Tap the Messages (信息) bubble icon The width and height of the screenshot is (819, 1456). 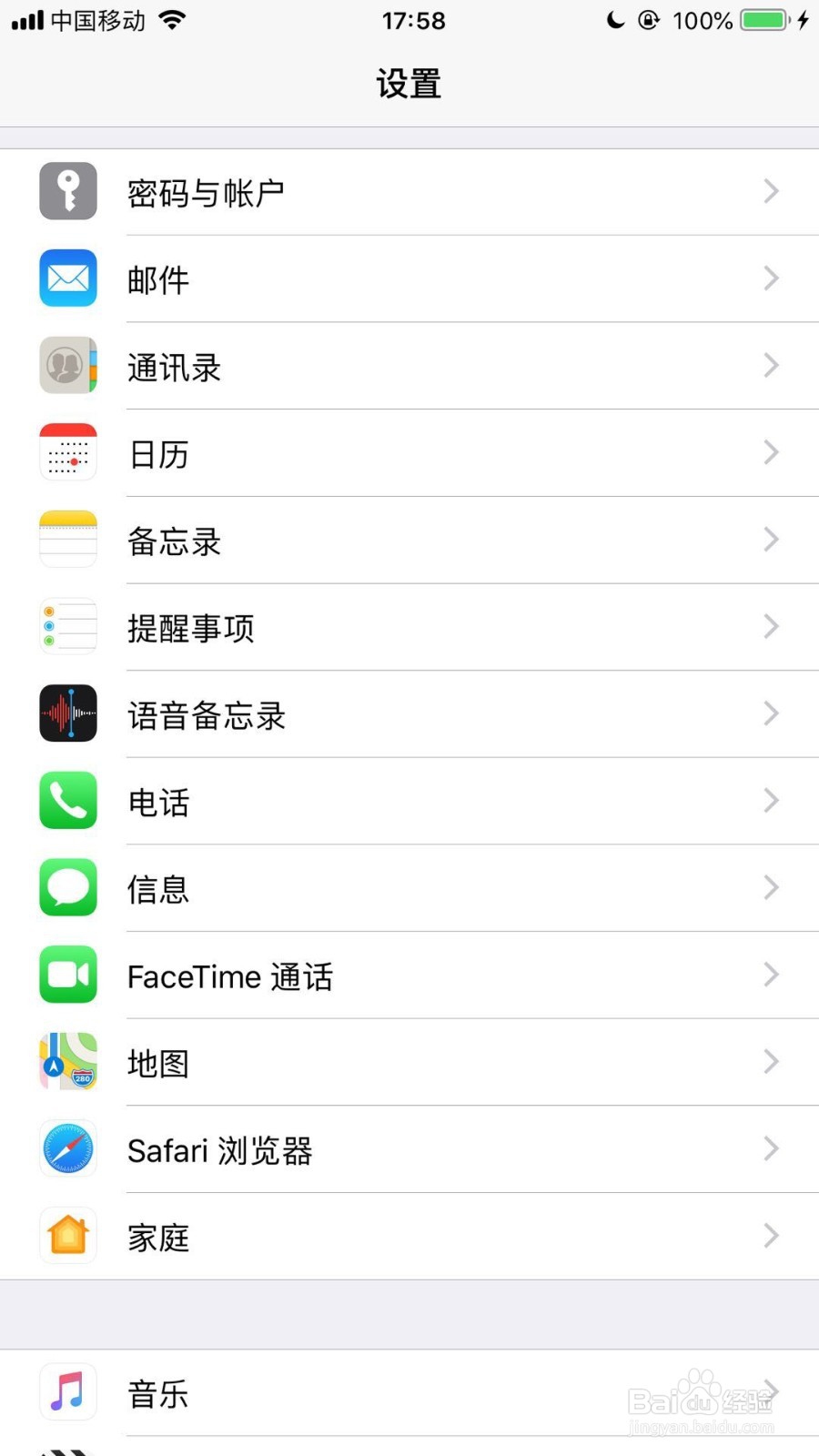coord(67,887)
